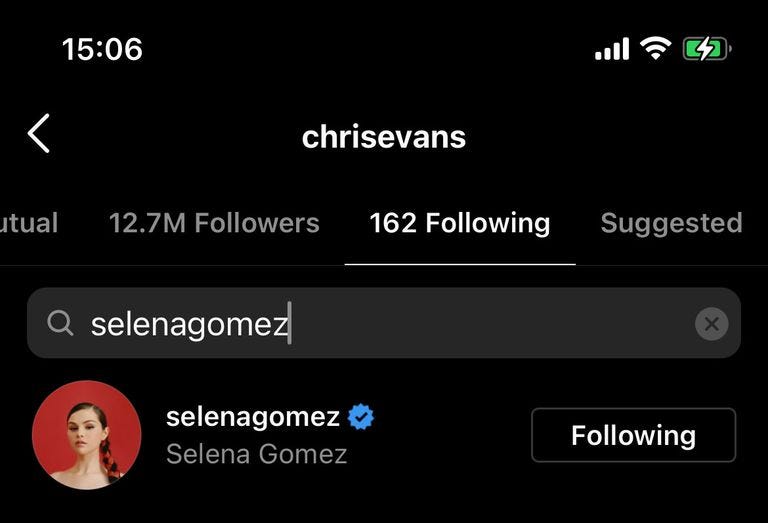Select the 162 Following tab

click(459, 223)
